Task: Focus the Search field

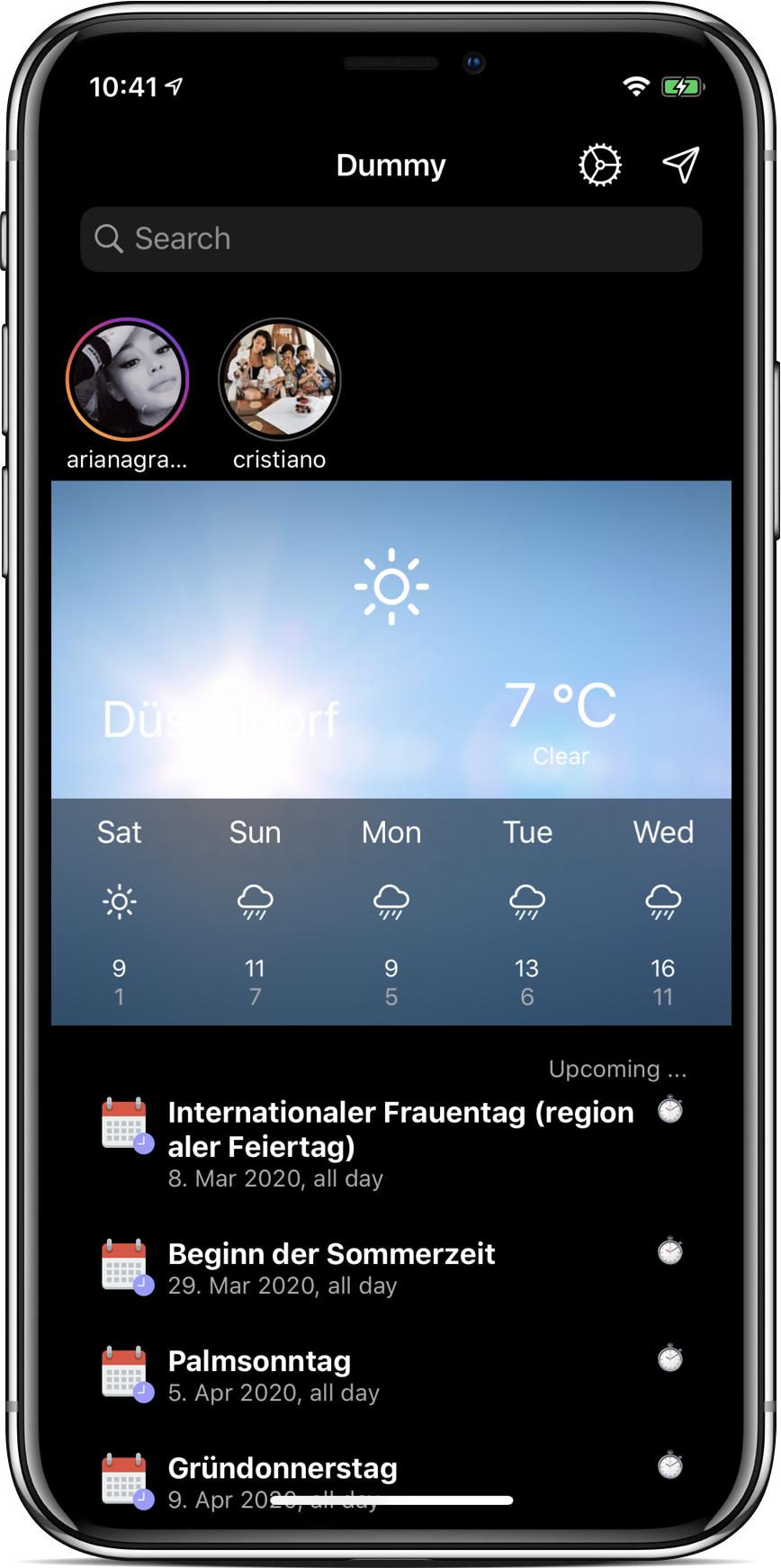Action: (390, 239)
